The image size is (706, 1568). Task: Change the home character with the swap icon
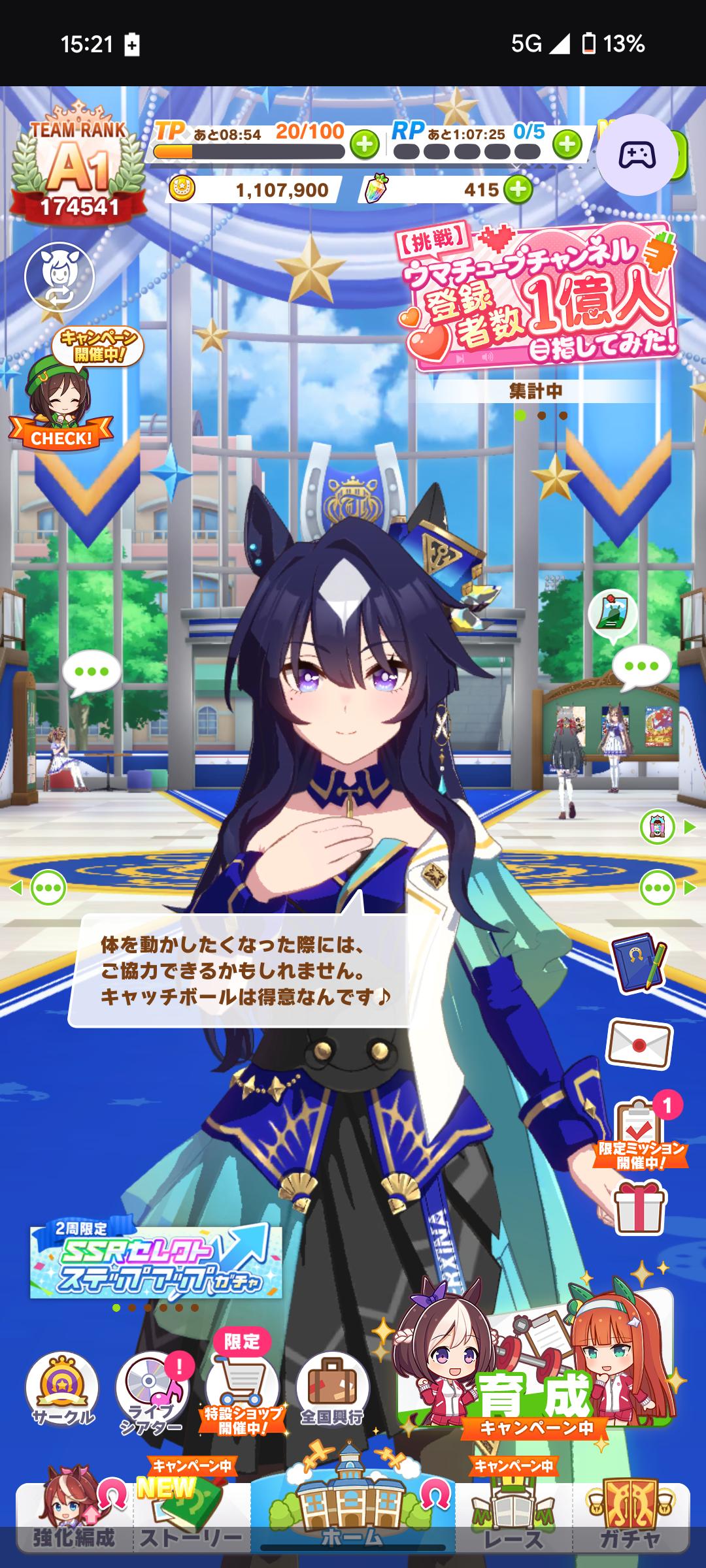pos(59,277)
